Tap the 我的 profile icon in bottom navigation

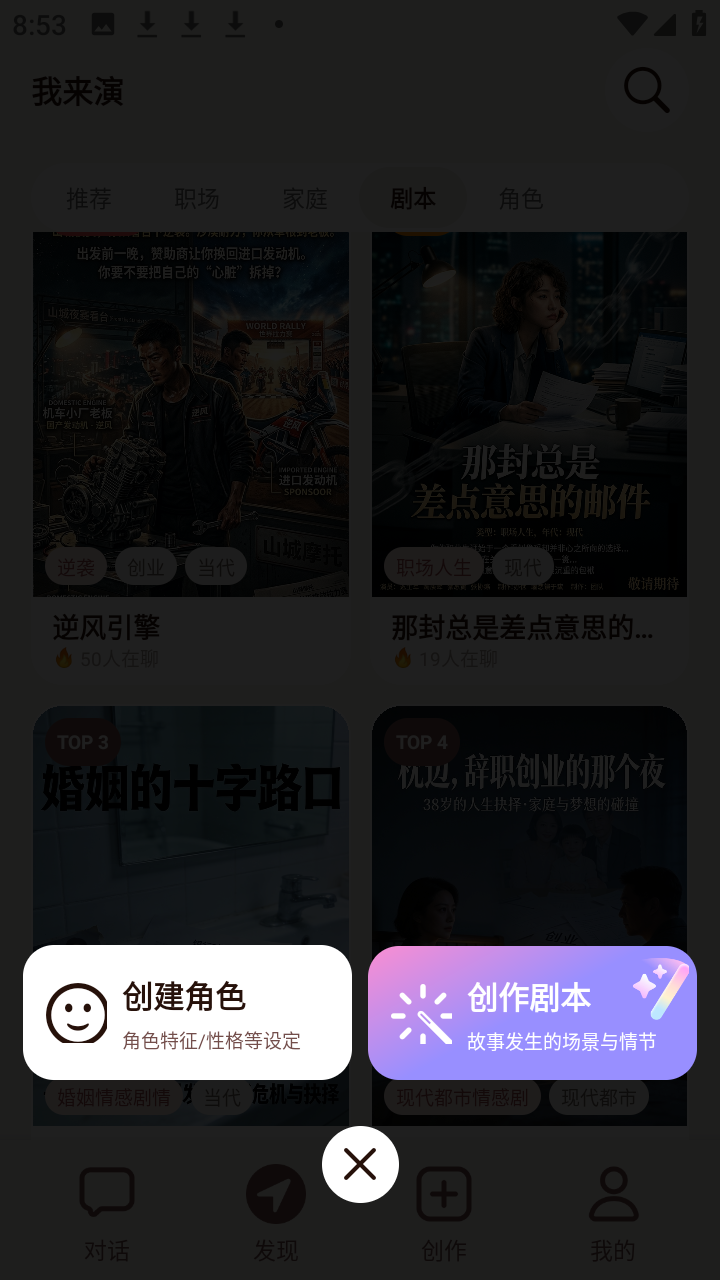tap(613, 1192)
